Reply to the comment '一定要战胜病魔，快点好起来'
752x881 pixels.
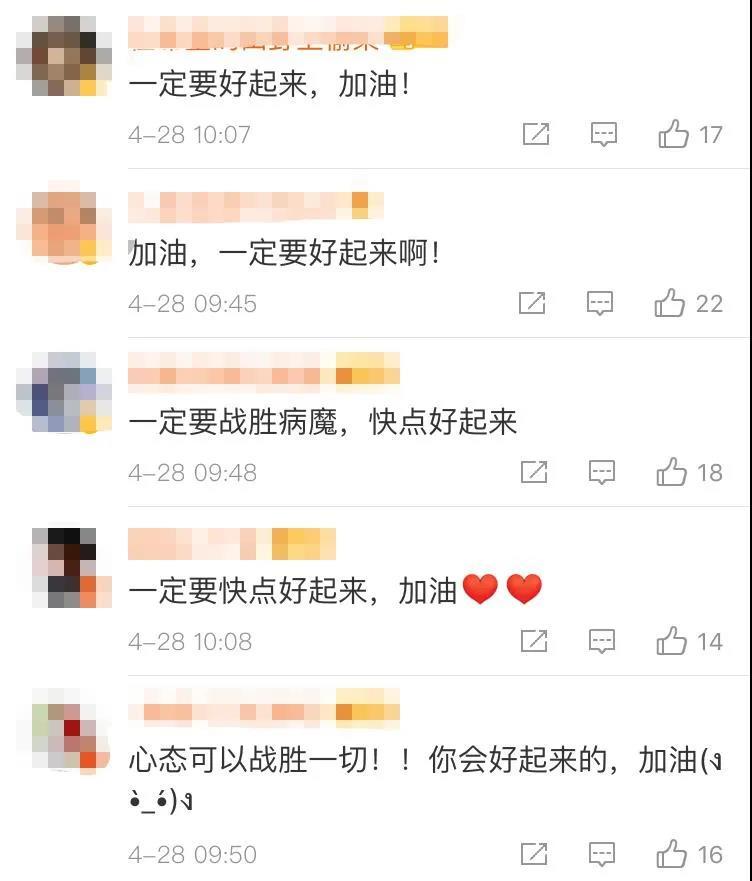[x=601, y=472]
